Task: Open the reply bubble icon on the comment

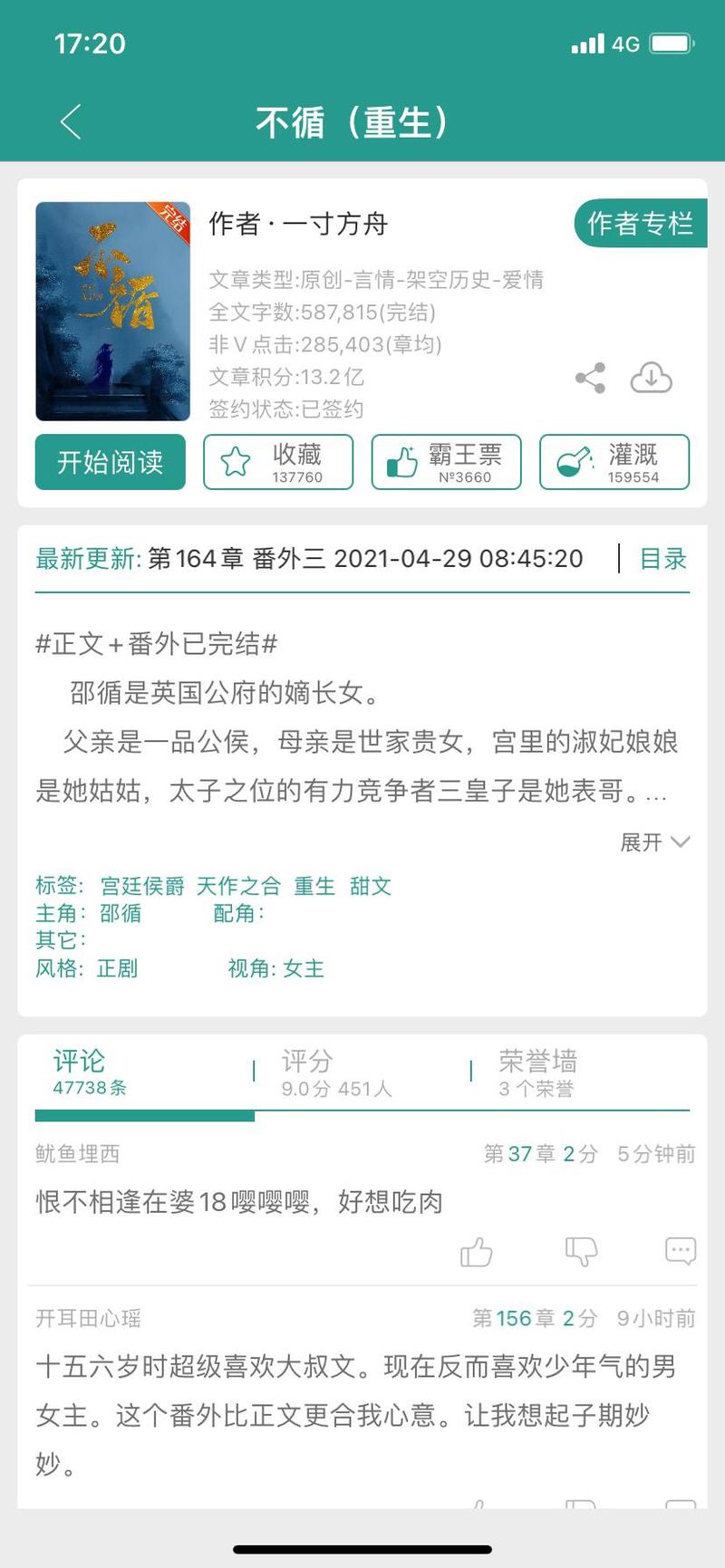Action: 681,1254
